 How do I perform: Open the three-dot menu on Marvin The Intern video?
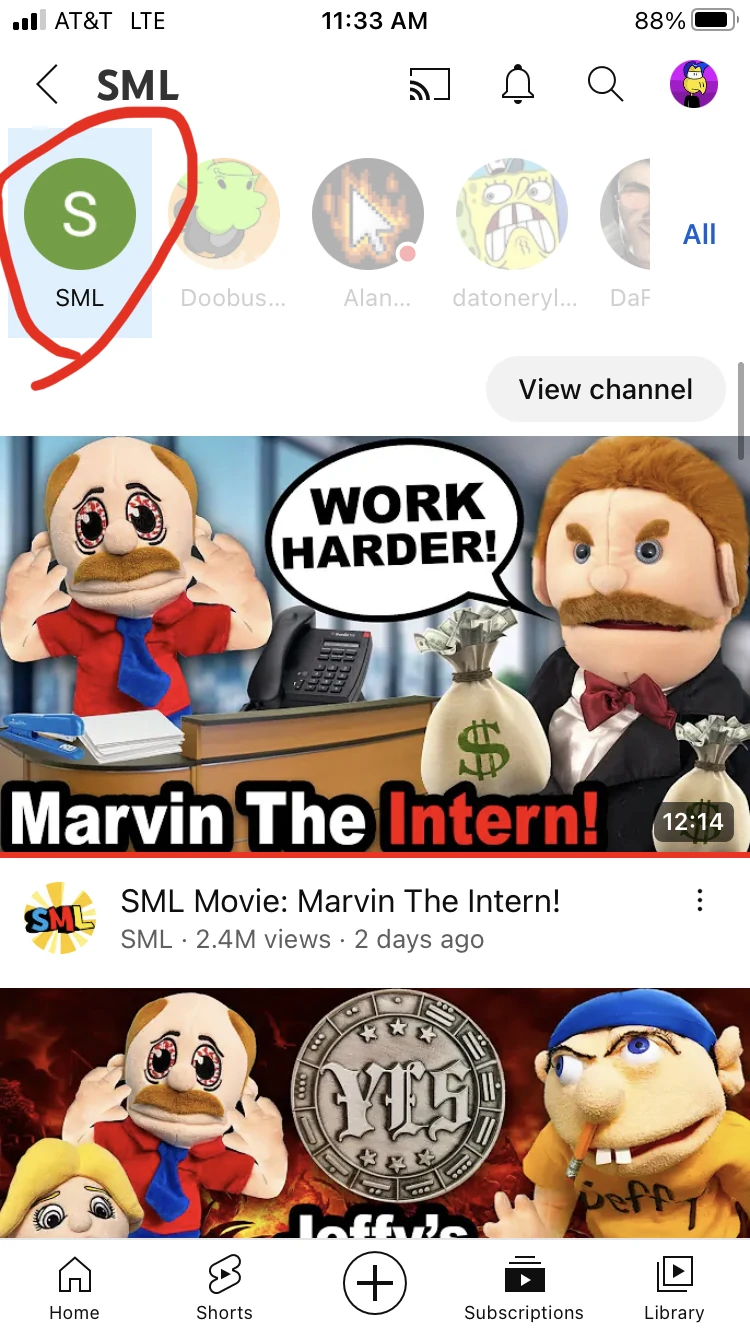point(700,900)
